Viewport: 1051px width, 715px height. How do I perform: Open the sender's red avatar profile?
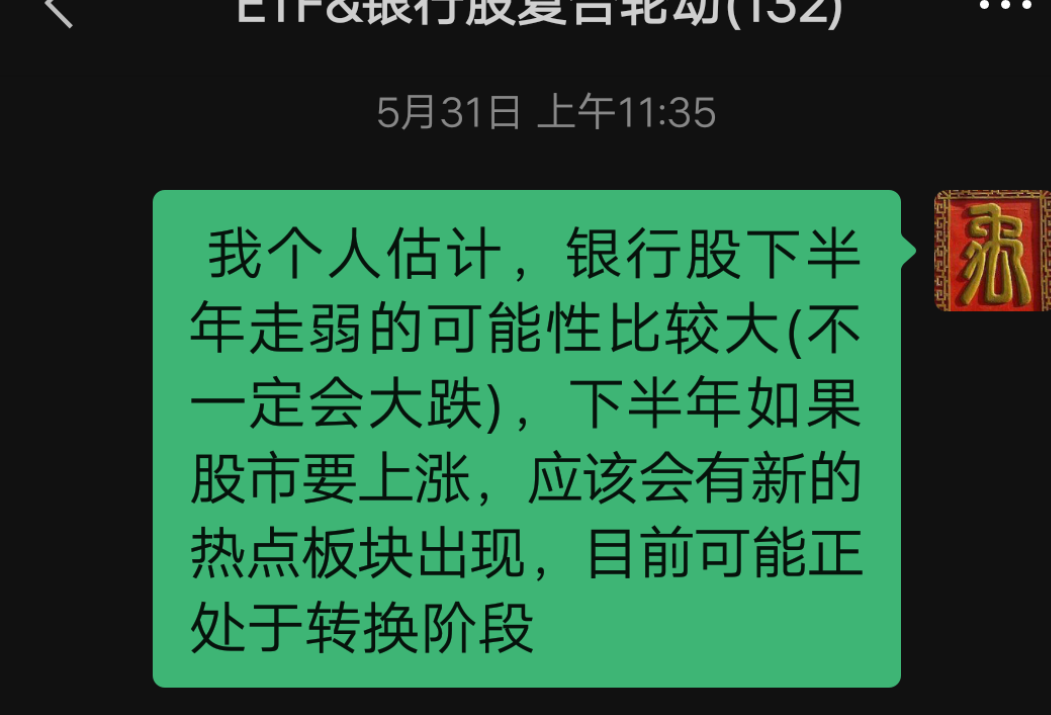tap(992, 250)
